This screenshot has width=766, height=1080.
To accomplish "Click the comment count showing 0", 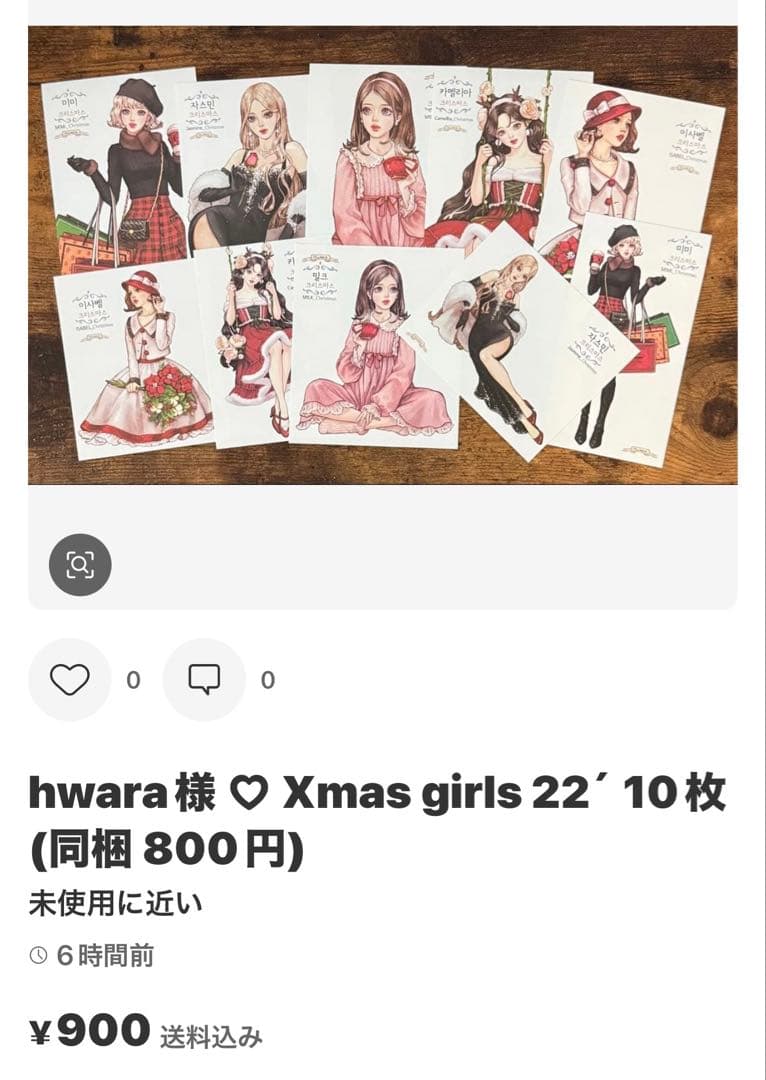I will coord(264,681).
